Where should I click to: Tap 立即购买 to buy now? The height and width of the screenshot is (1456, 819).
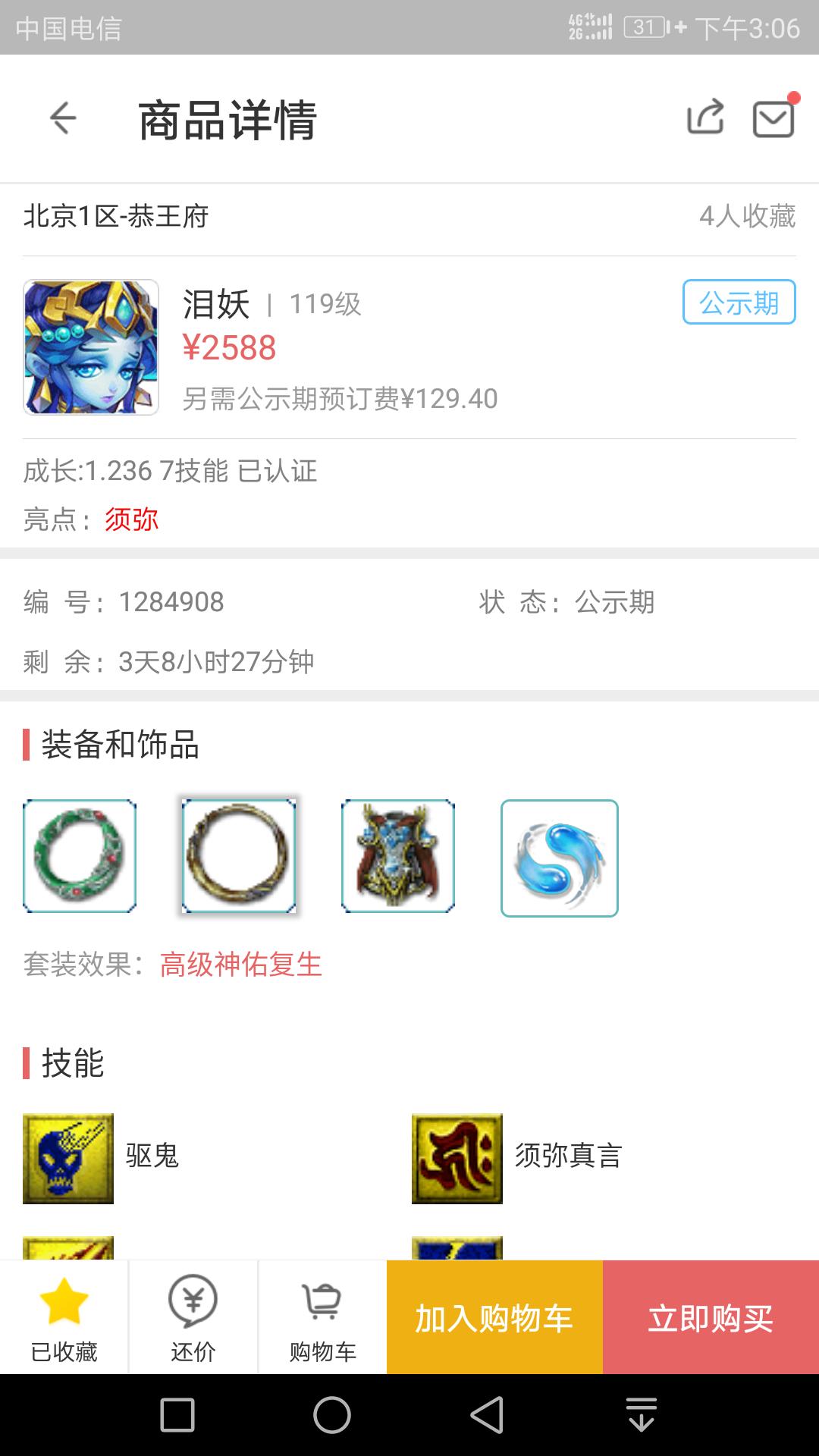[711, 1318]
